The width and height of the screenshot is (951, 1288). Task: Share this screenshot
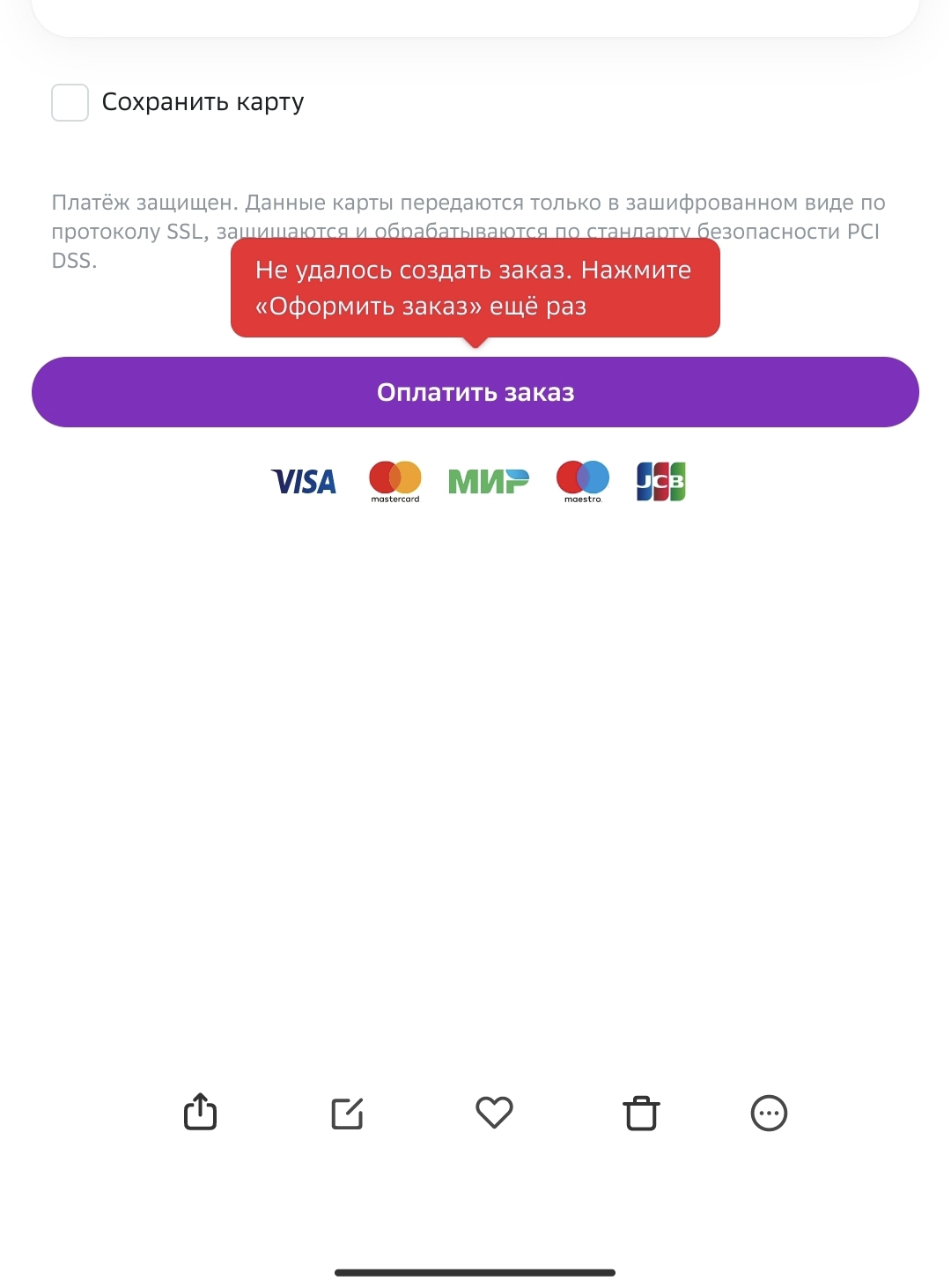[x=200, y=1112]
